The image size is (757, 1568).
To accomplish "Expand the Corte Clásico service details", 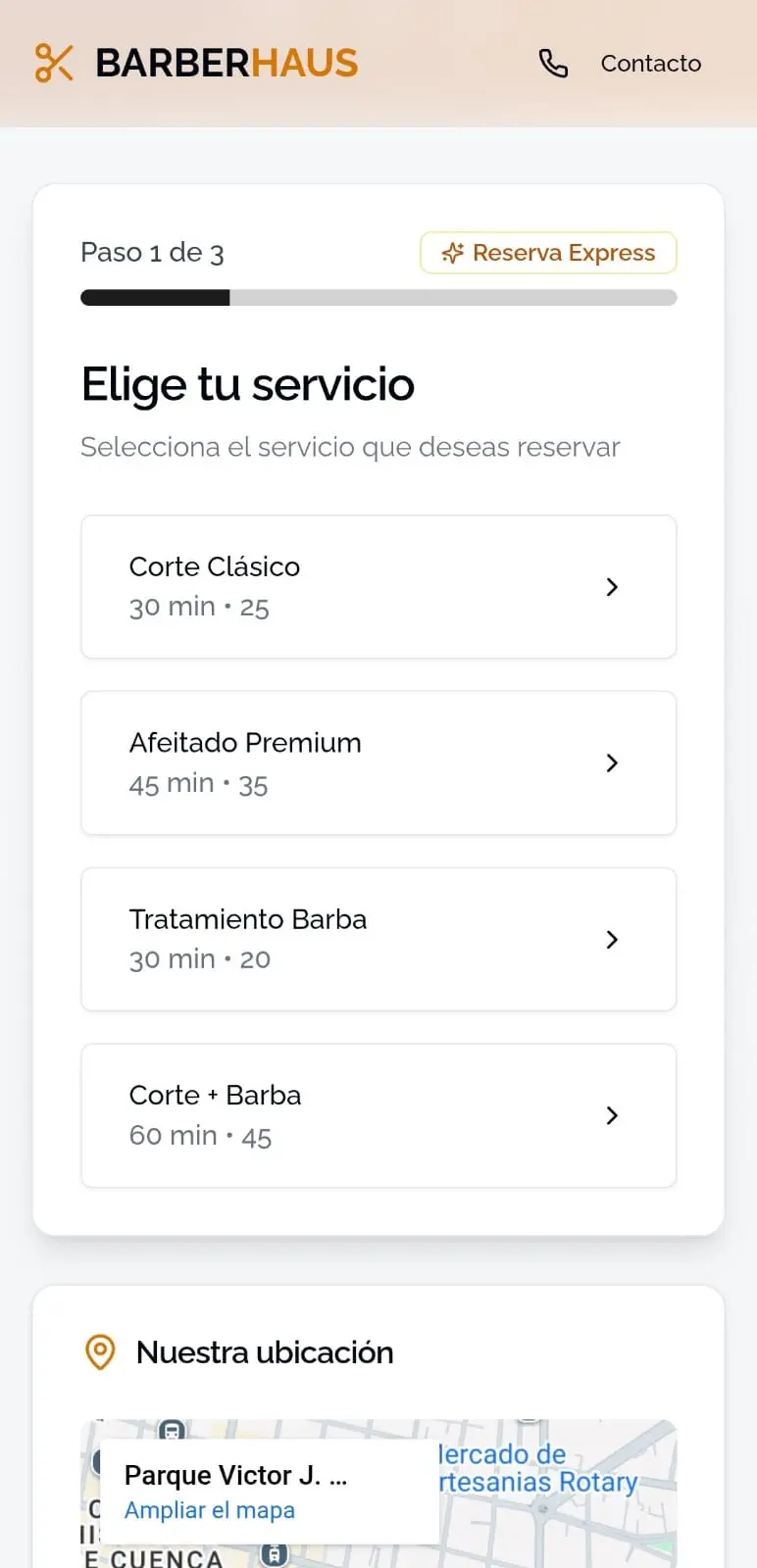I will pos(612,587).
